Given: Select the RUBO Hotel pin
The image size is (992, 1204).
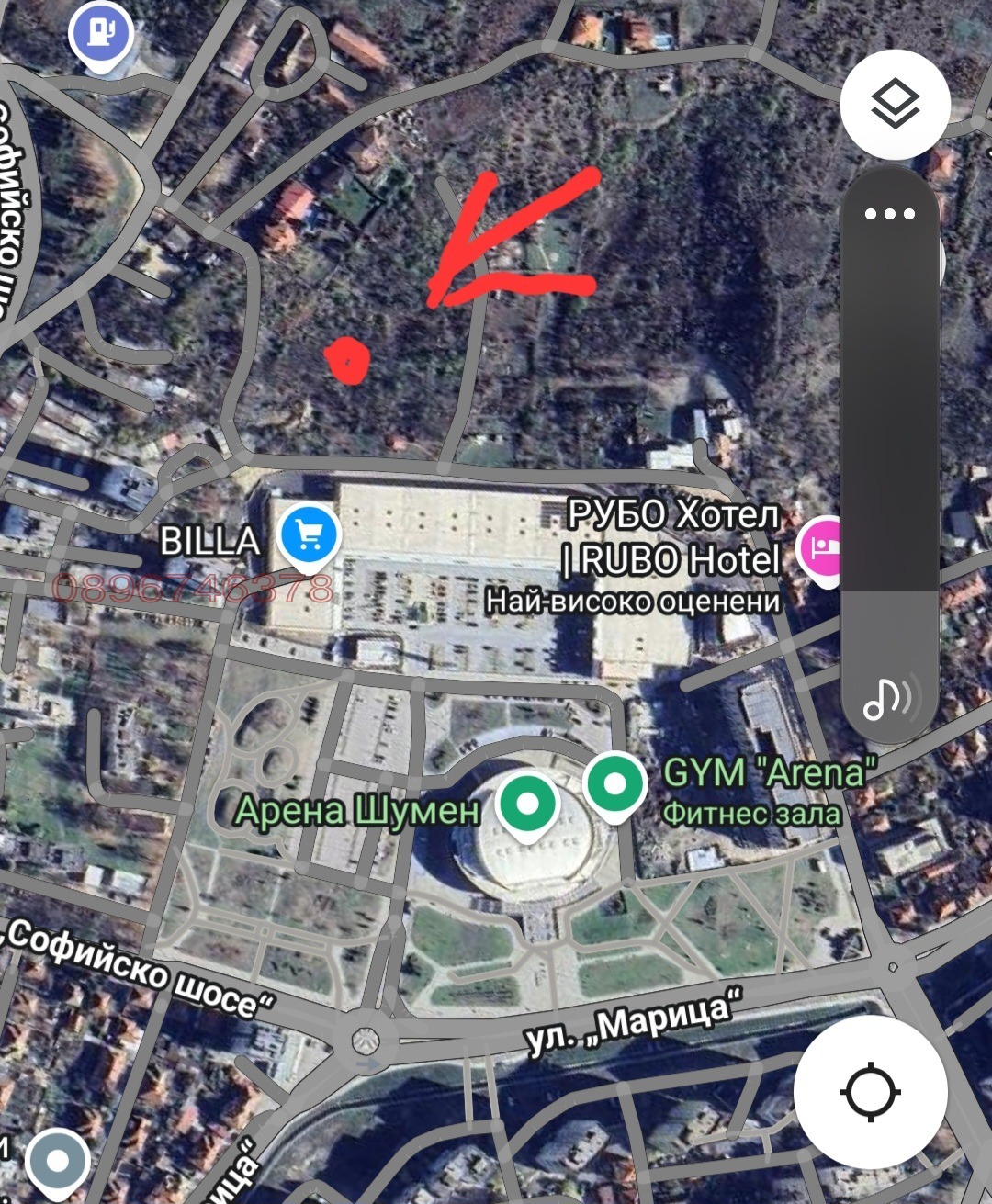Looking at the screenshot, I should point(820,547).
